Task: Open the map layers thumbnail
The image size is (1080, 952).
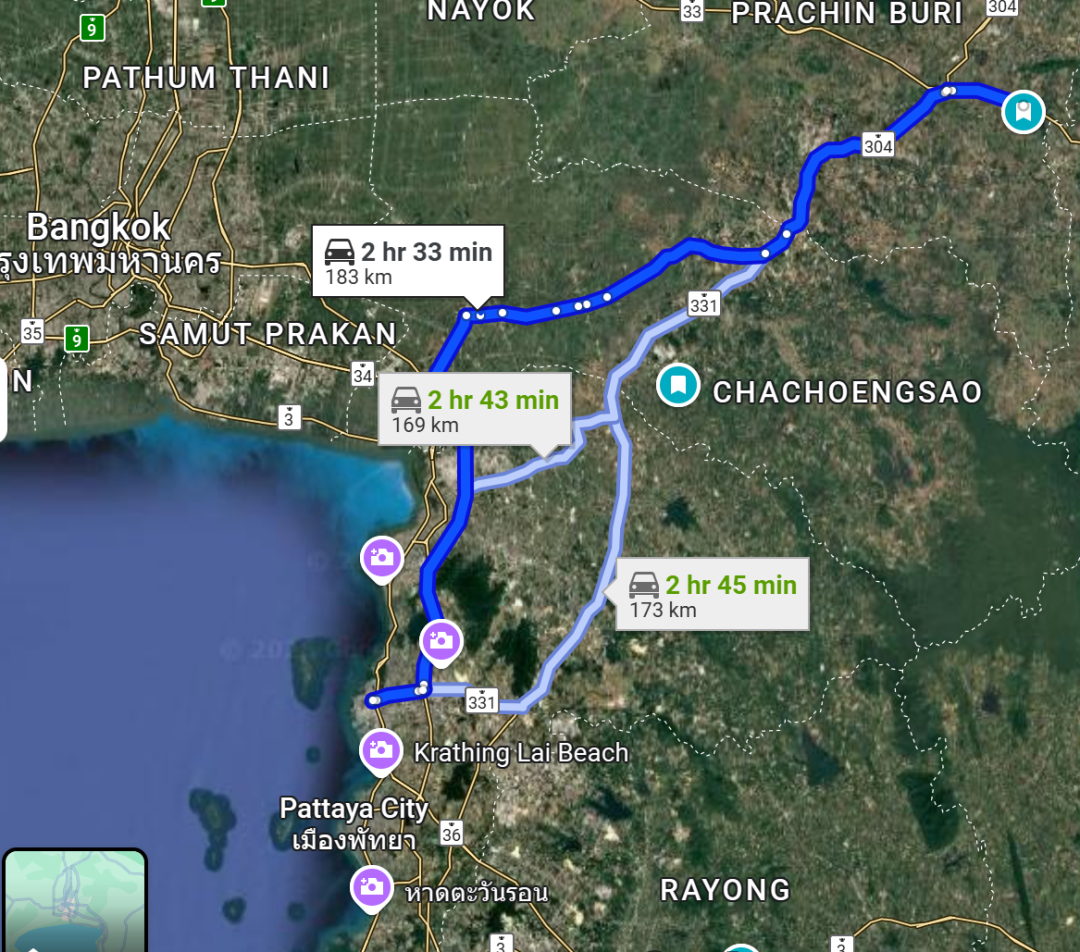Action: click(75, 901)
